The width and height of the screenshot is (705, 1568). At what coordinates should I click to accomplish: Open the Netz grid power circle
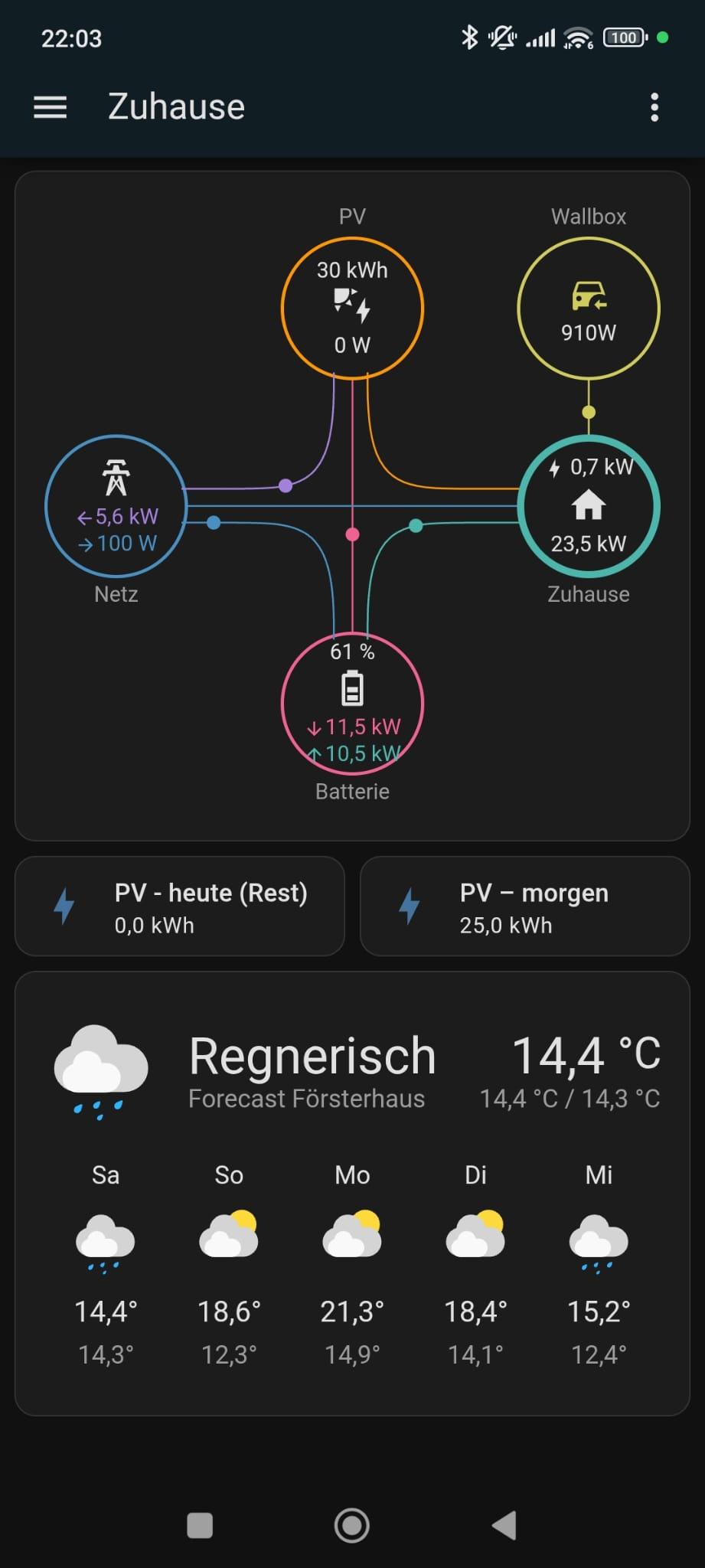[x=116, y=506]
